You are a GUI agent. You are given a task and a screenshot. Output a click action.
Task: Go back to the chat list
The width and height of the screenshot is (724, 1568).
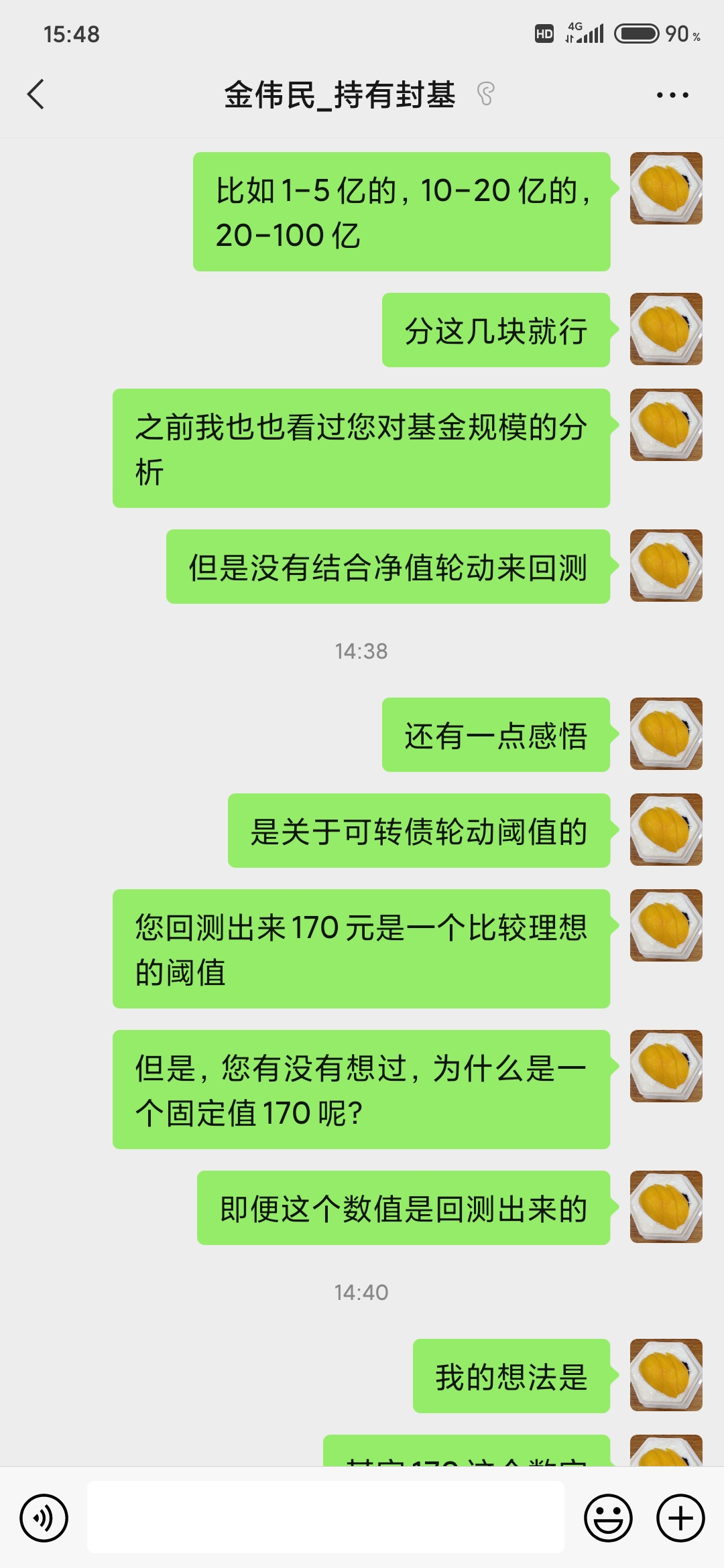(x=36, y=94)
